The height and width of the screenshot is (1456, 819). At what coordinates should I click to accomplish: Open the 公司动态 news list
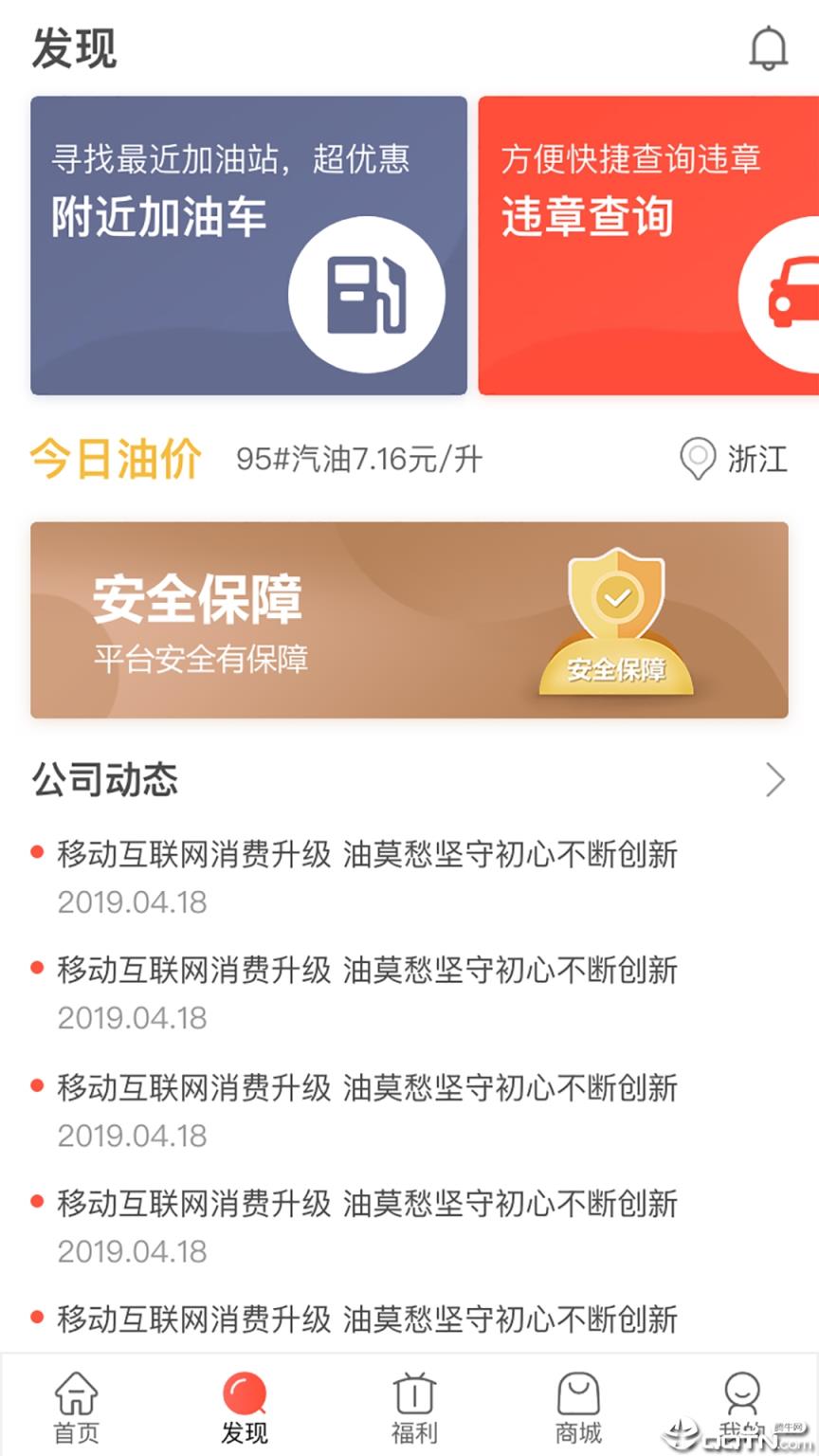coord(107,780)
